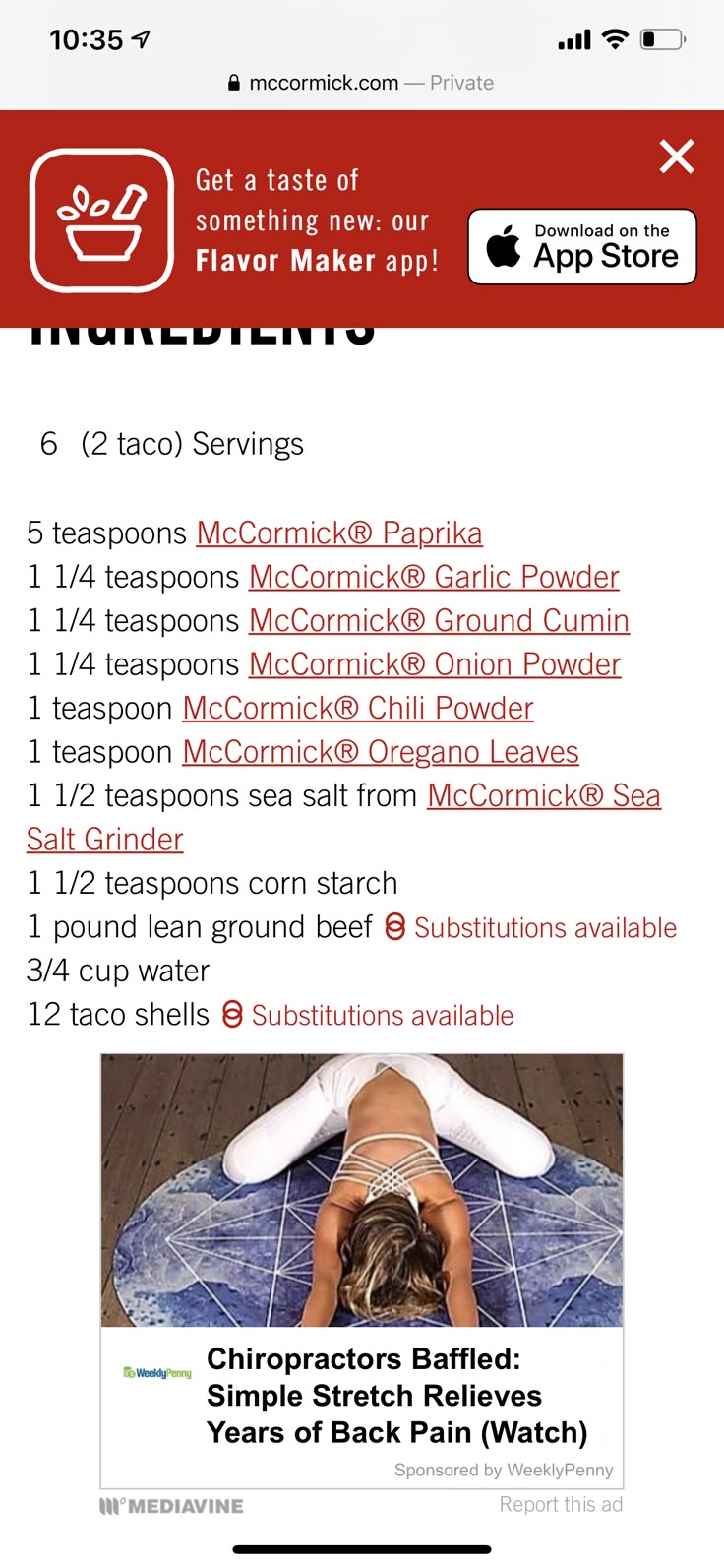Open the McCormick Chili Powder link
The image size is (724, 1568).
pos(358,708)
